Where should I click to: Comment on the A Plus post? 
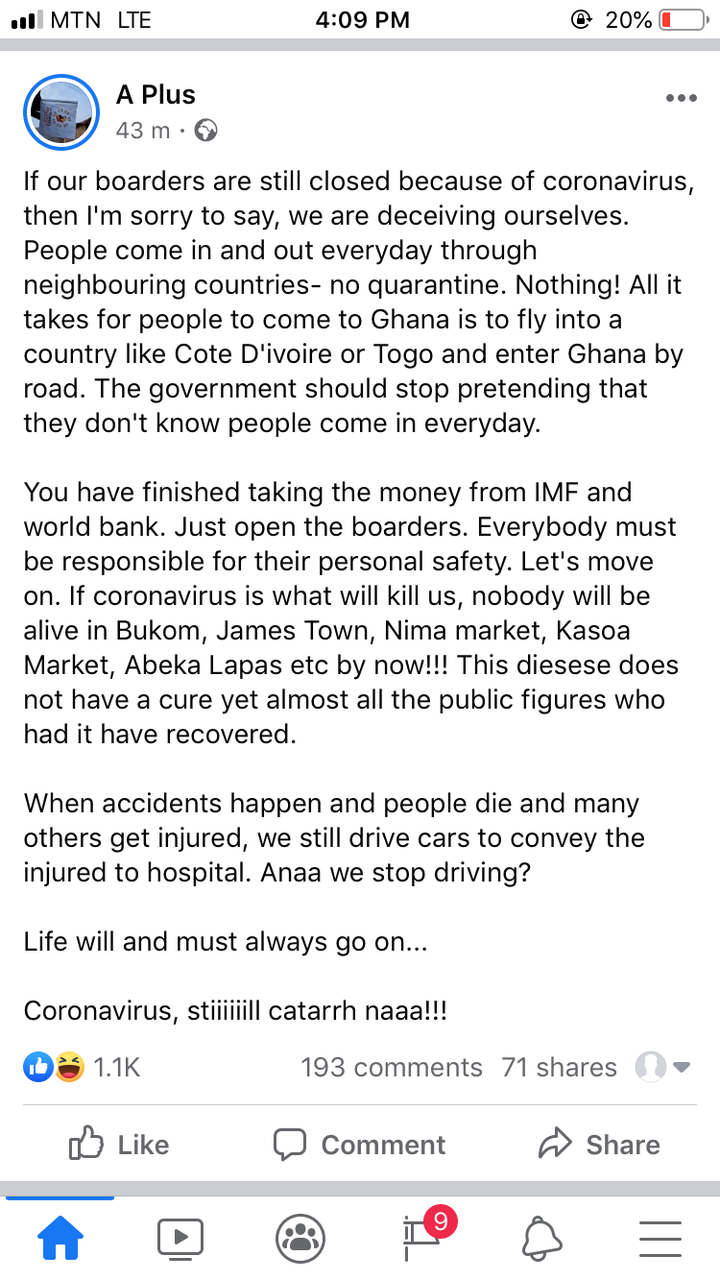(x=360, y=1144)
